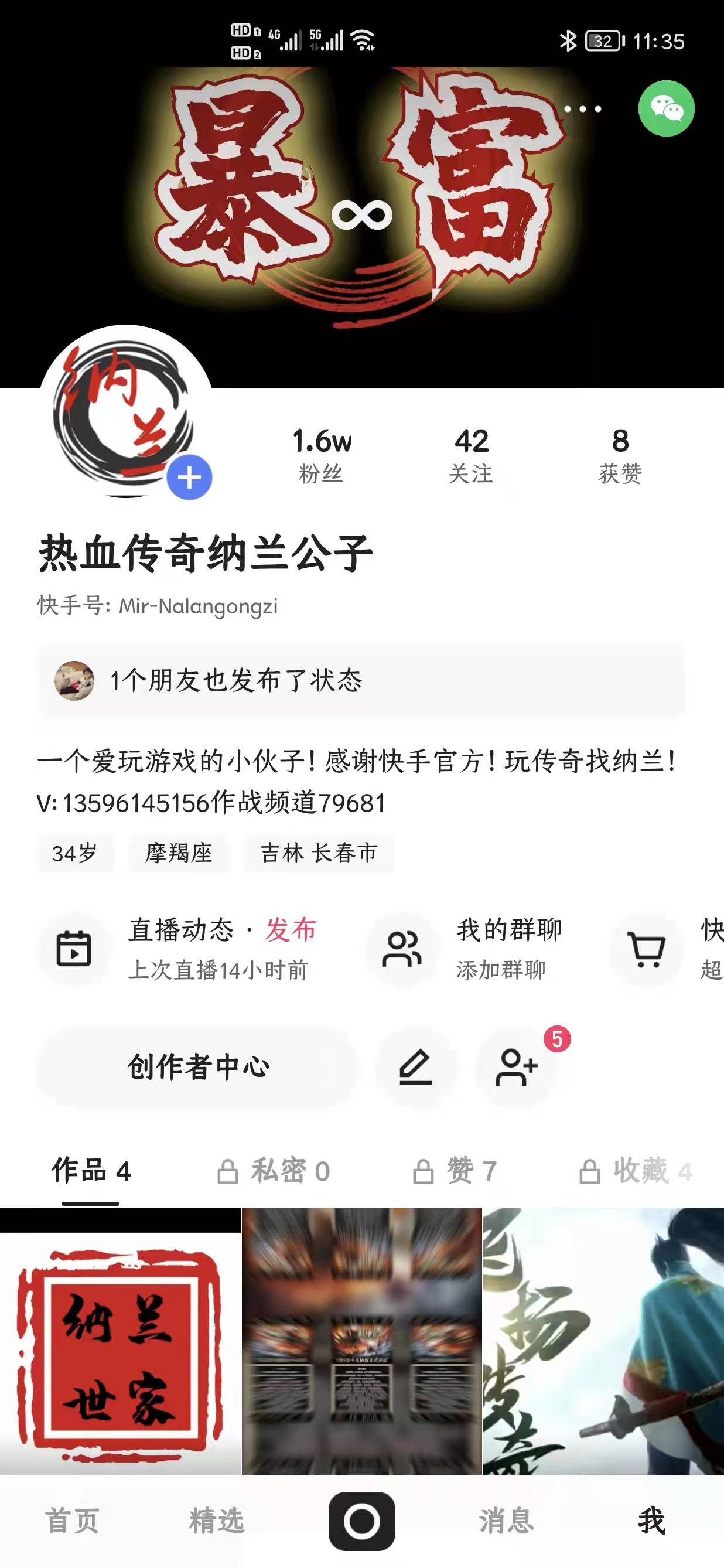Go to the 首页 home tab

click(x=72, y=1521)
